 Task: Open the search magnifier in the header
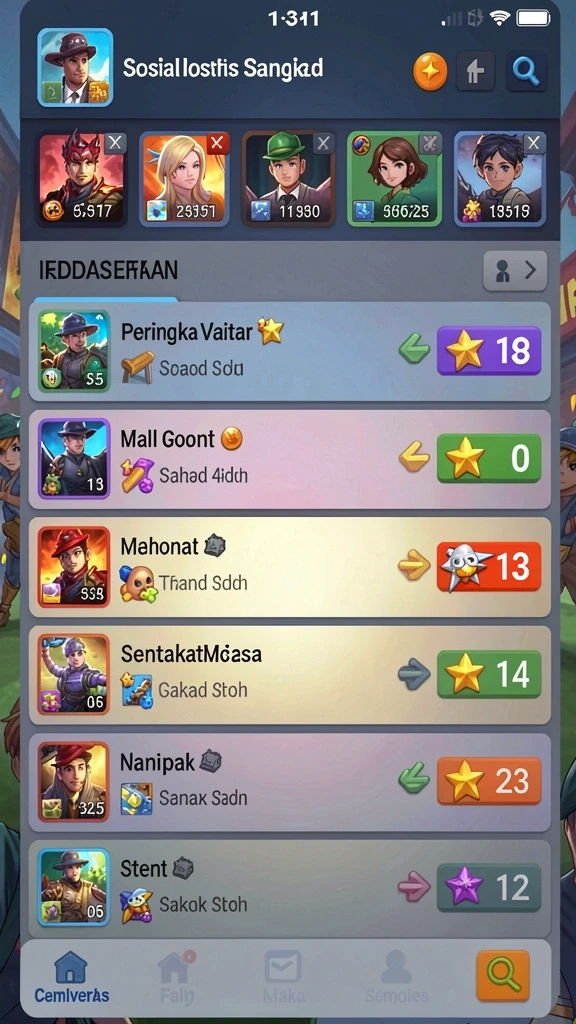point(526,71)
